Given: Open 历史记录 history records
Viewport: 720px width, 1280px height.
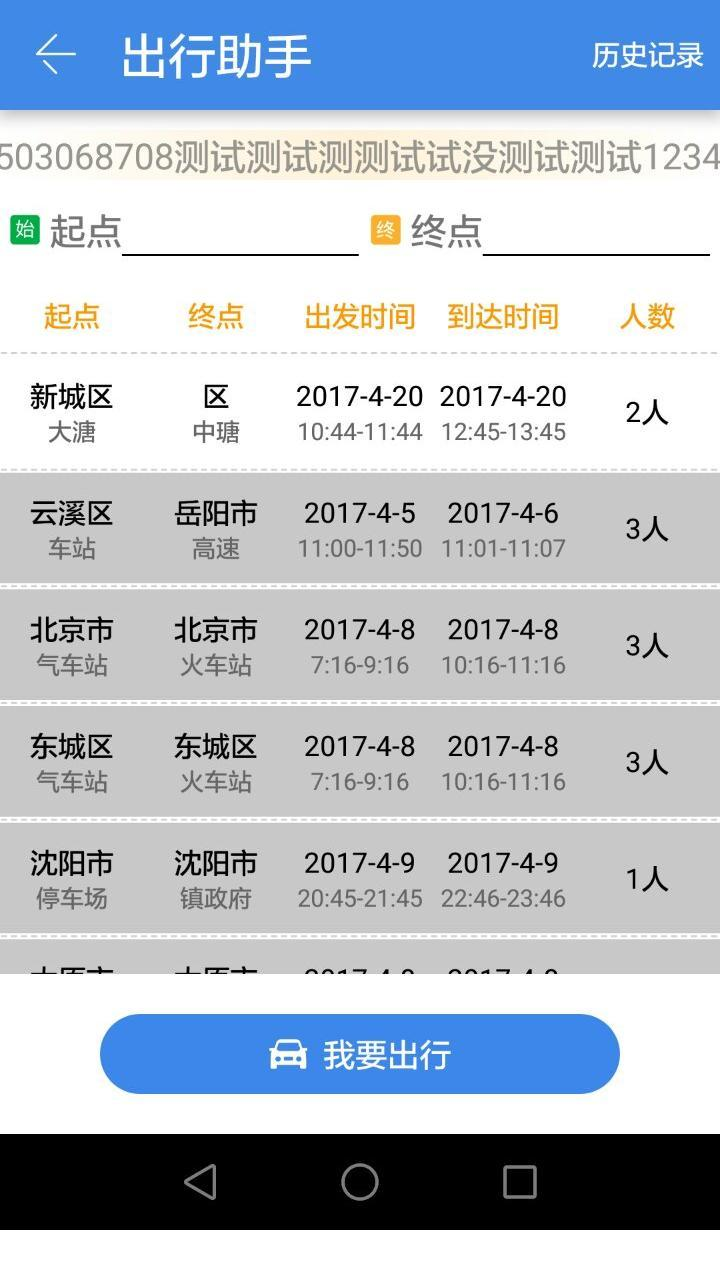Looking at the screenshot, I should point(647,55).
